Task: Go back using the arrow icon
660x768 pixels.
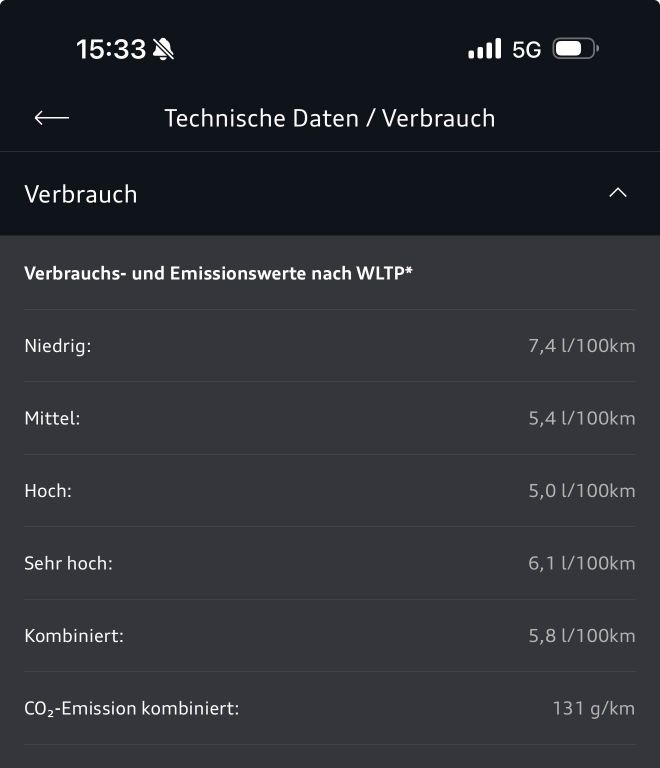Action: (51, 118)
